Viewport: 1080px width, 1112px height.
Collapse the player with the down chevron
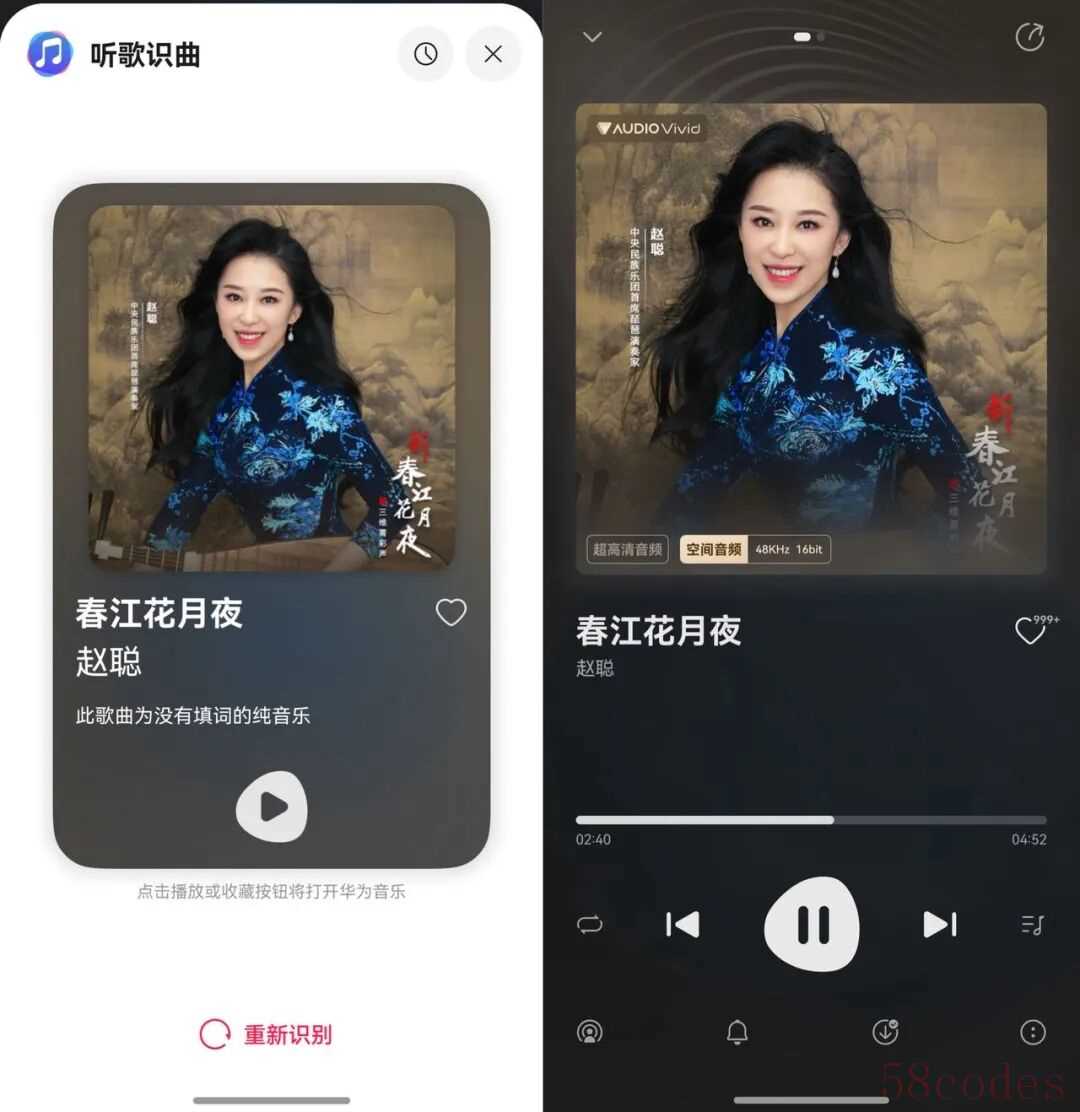pyautogui.click(x=593, y=37)
